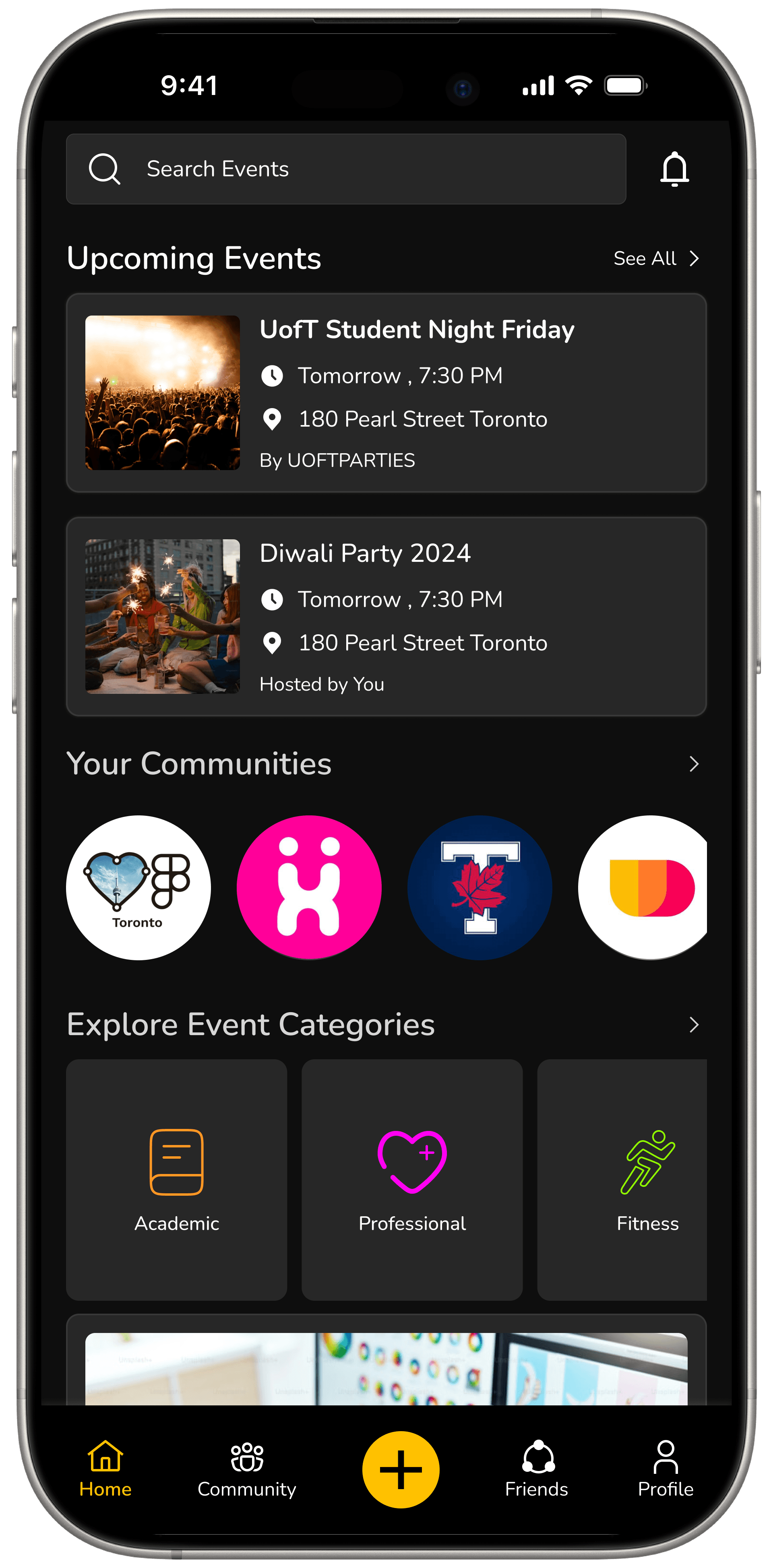Open the pink community circle
Image resolution: width=773 pixels, height=1568 pixels.
click(x=310, y=887)
